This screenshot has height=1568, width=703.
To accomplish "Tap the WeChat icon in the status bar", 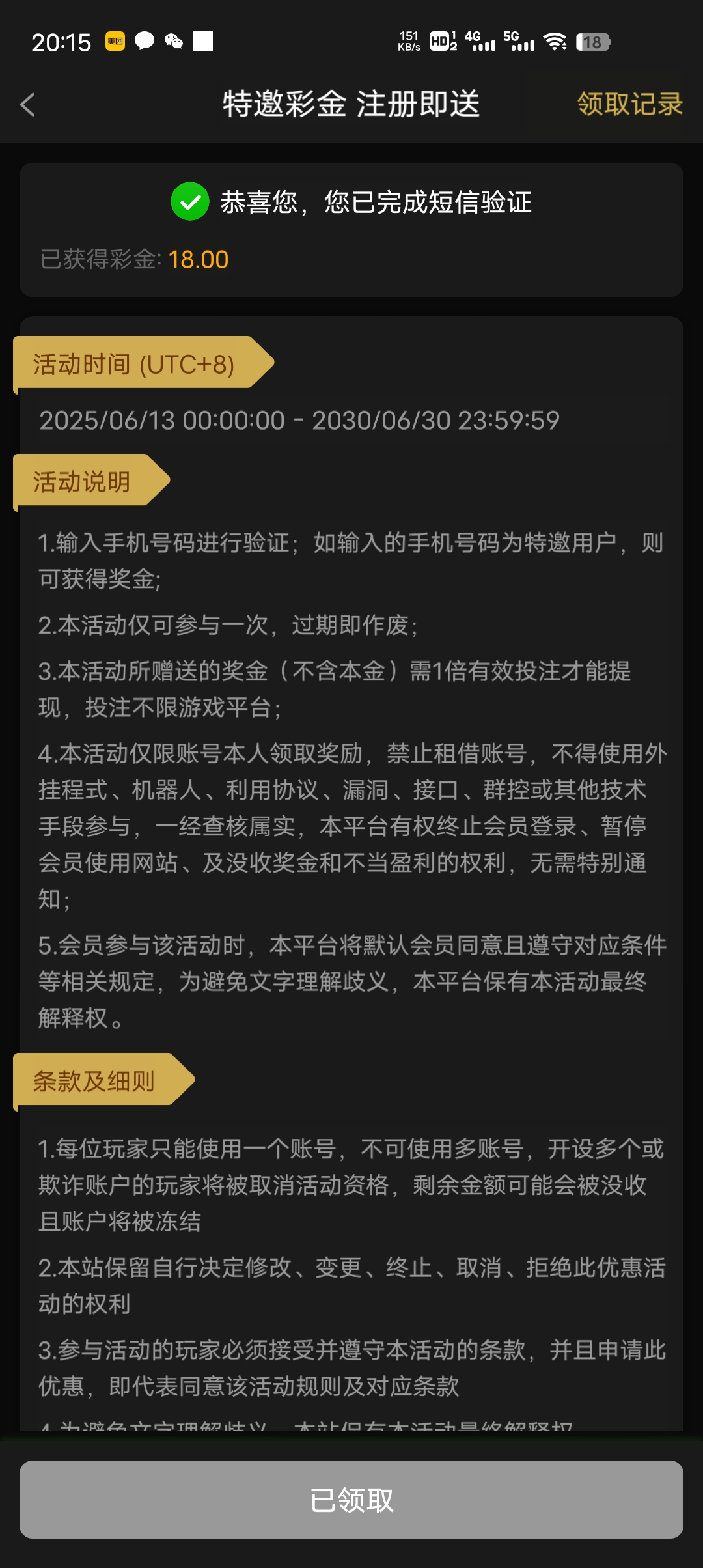I will (x=172, y=41).
